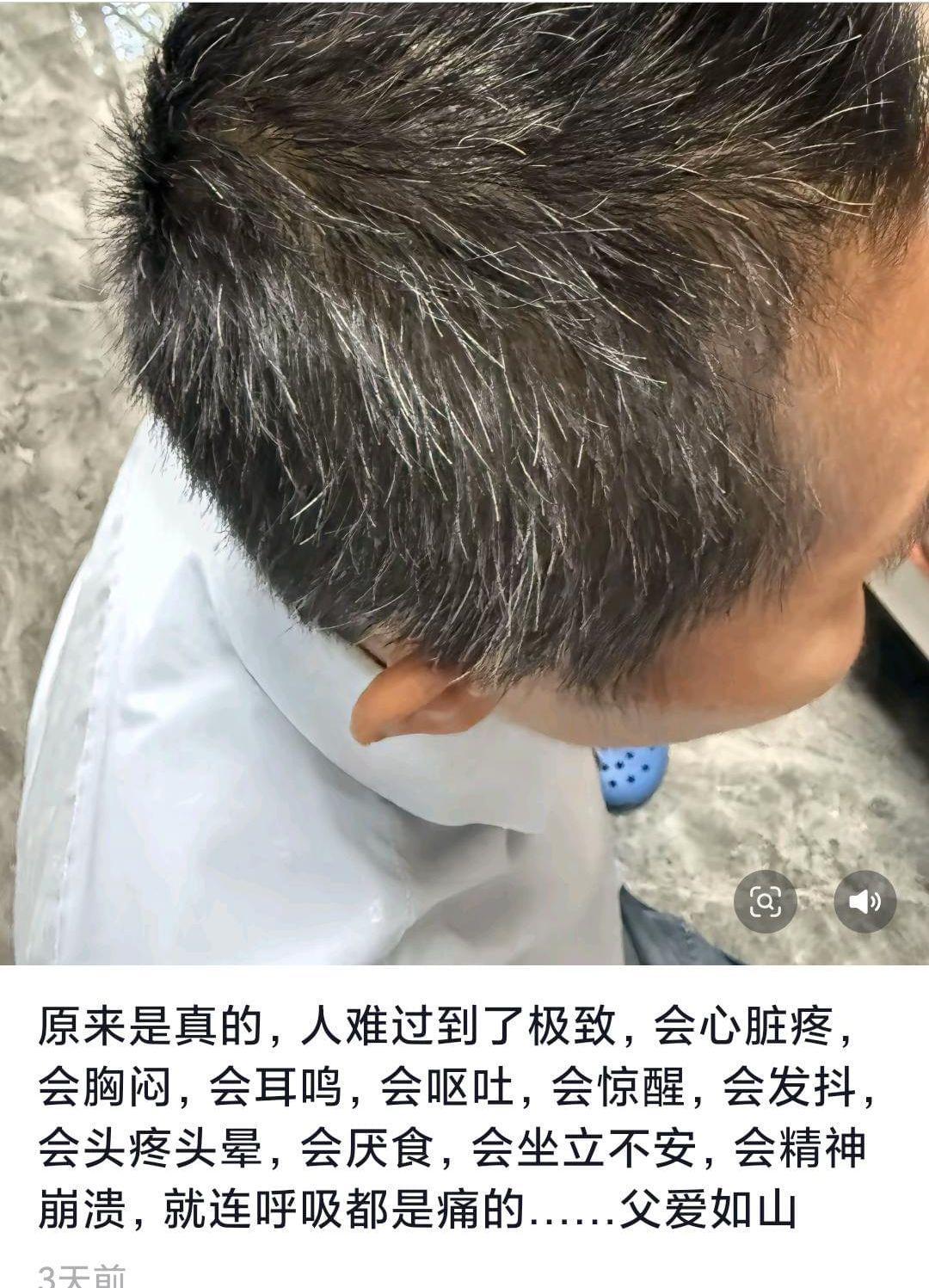Mute the video sound

tap(864, 902)
